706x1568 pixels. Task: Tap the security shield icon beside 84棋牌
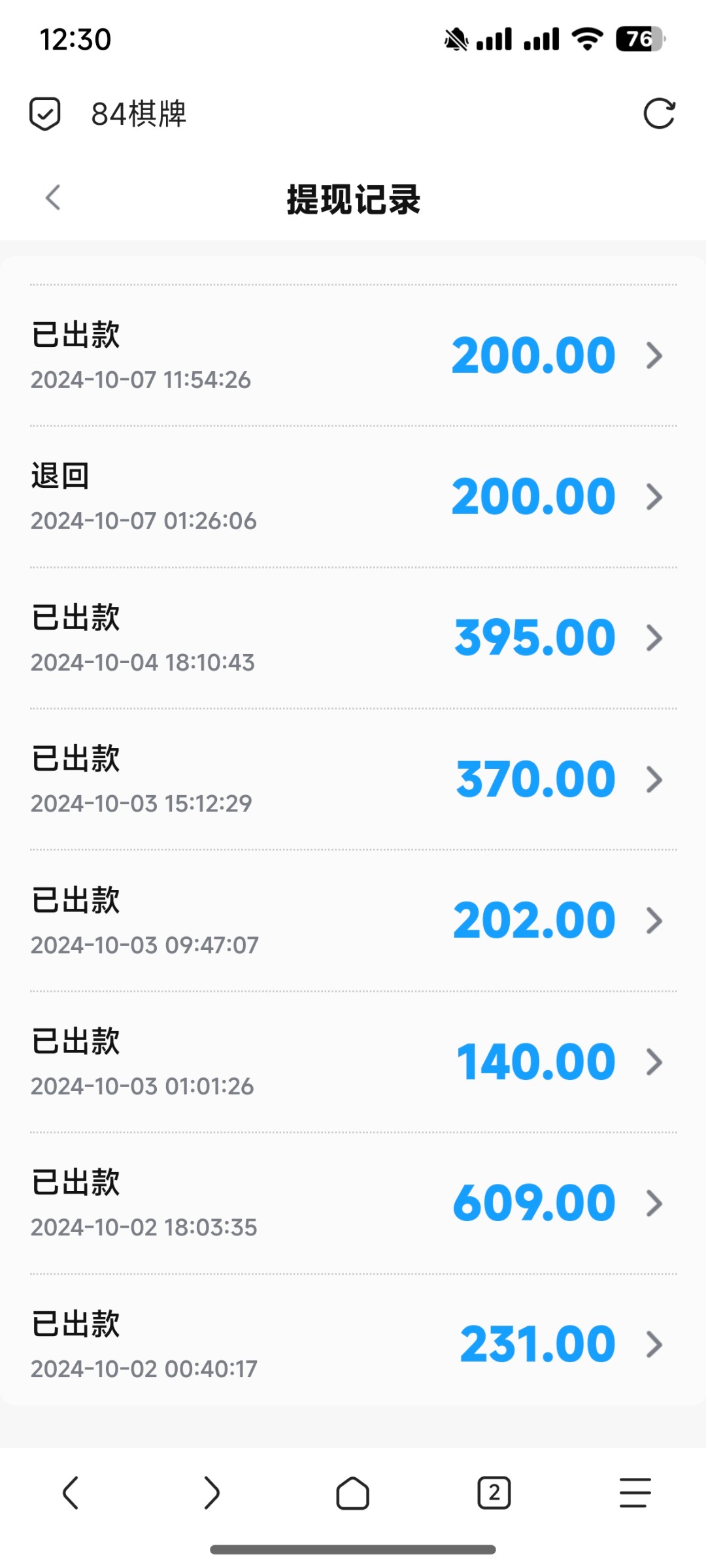click(x=45, y=114)
